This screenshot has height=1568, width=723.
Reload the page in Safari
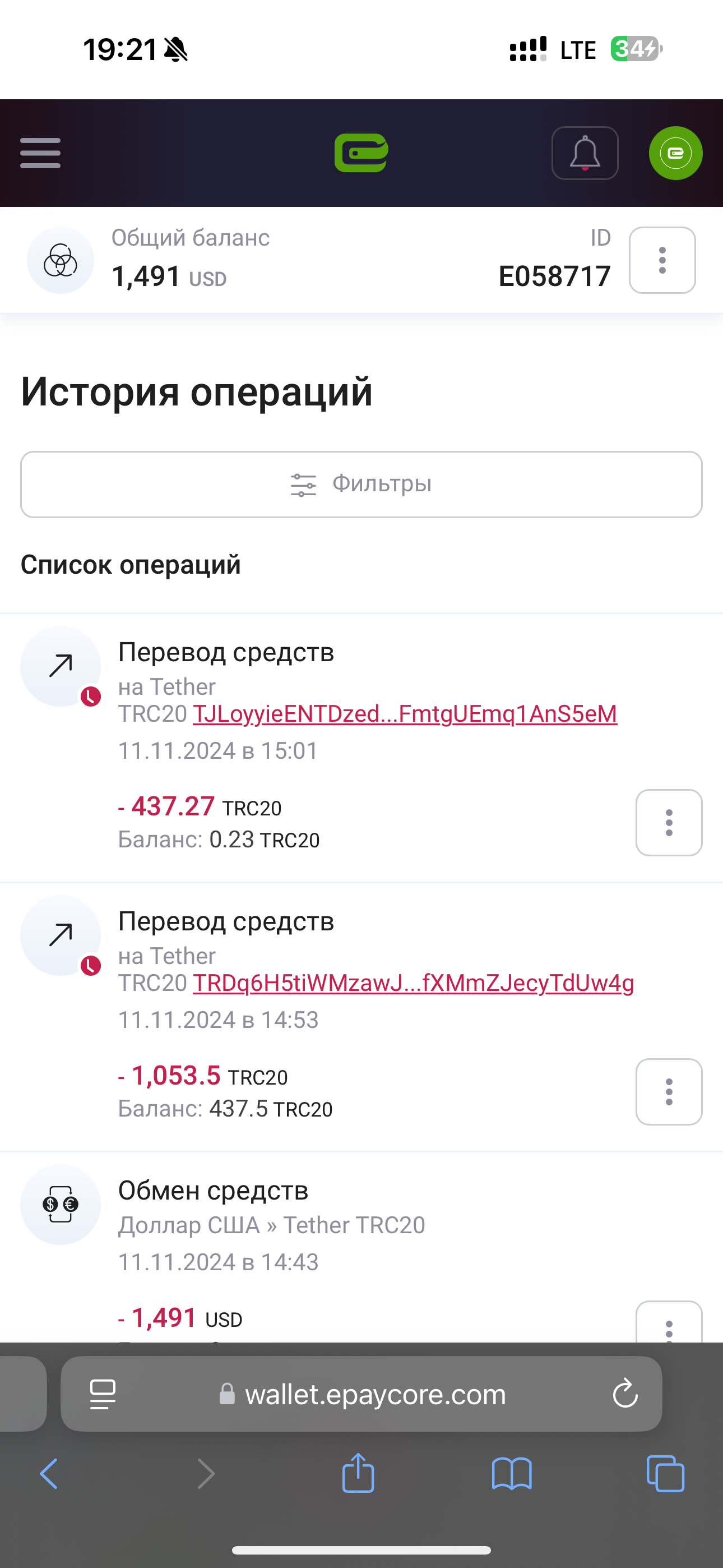(625, 1394)
